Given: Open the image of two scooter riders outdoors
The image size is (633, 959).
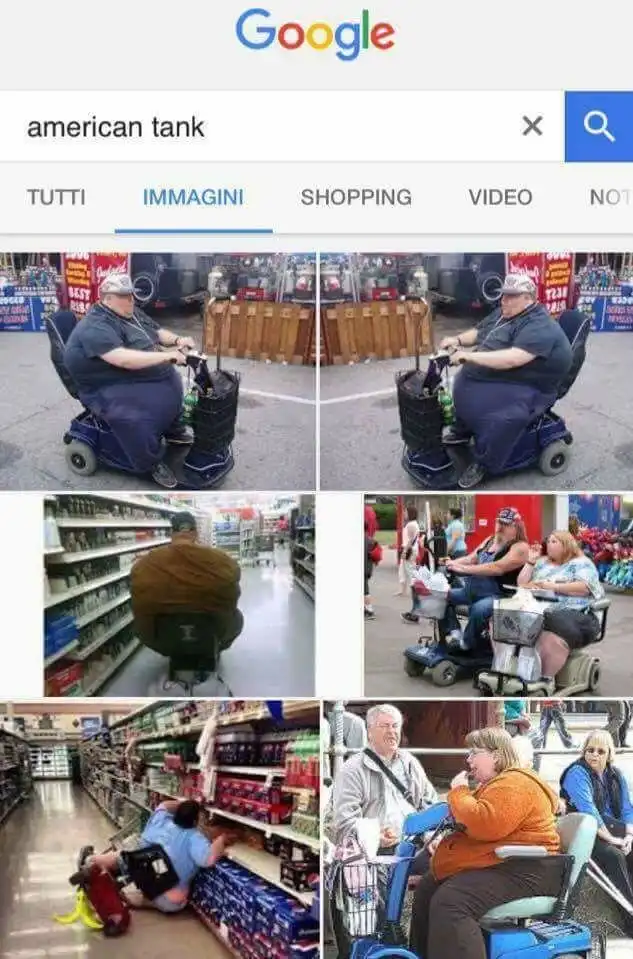Looking at the screenshot, I should tap(498, 595).
